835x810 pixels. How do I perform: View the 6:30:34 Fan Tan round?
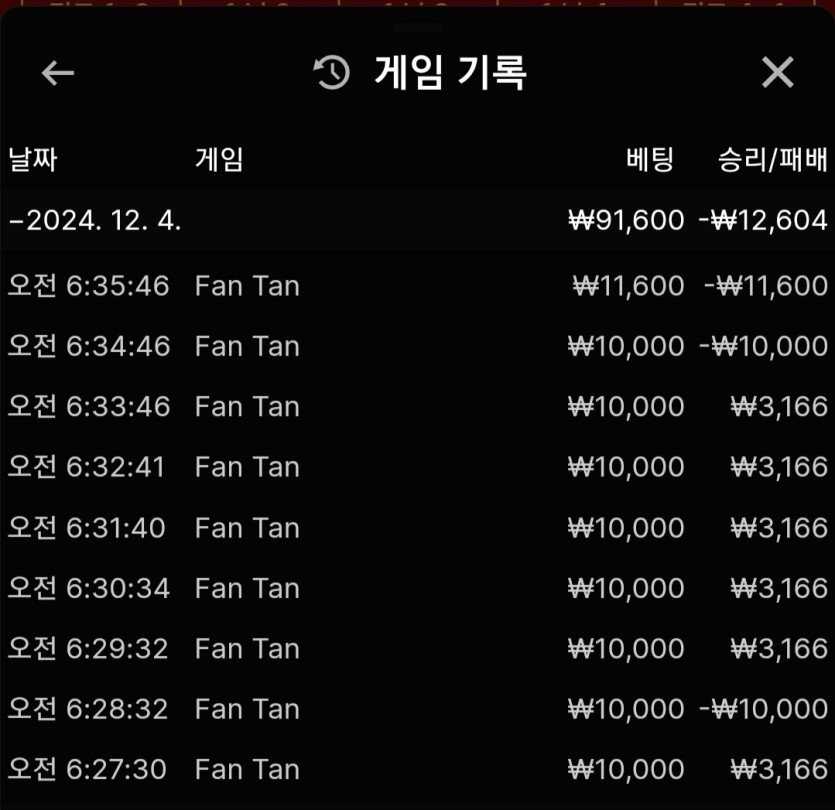pos(417,588)
